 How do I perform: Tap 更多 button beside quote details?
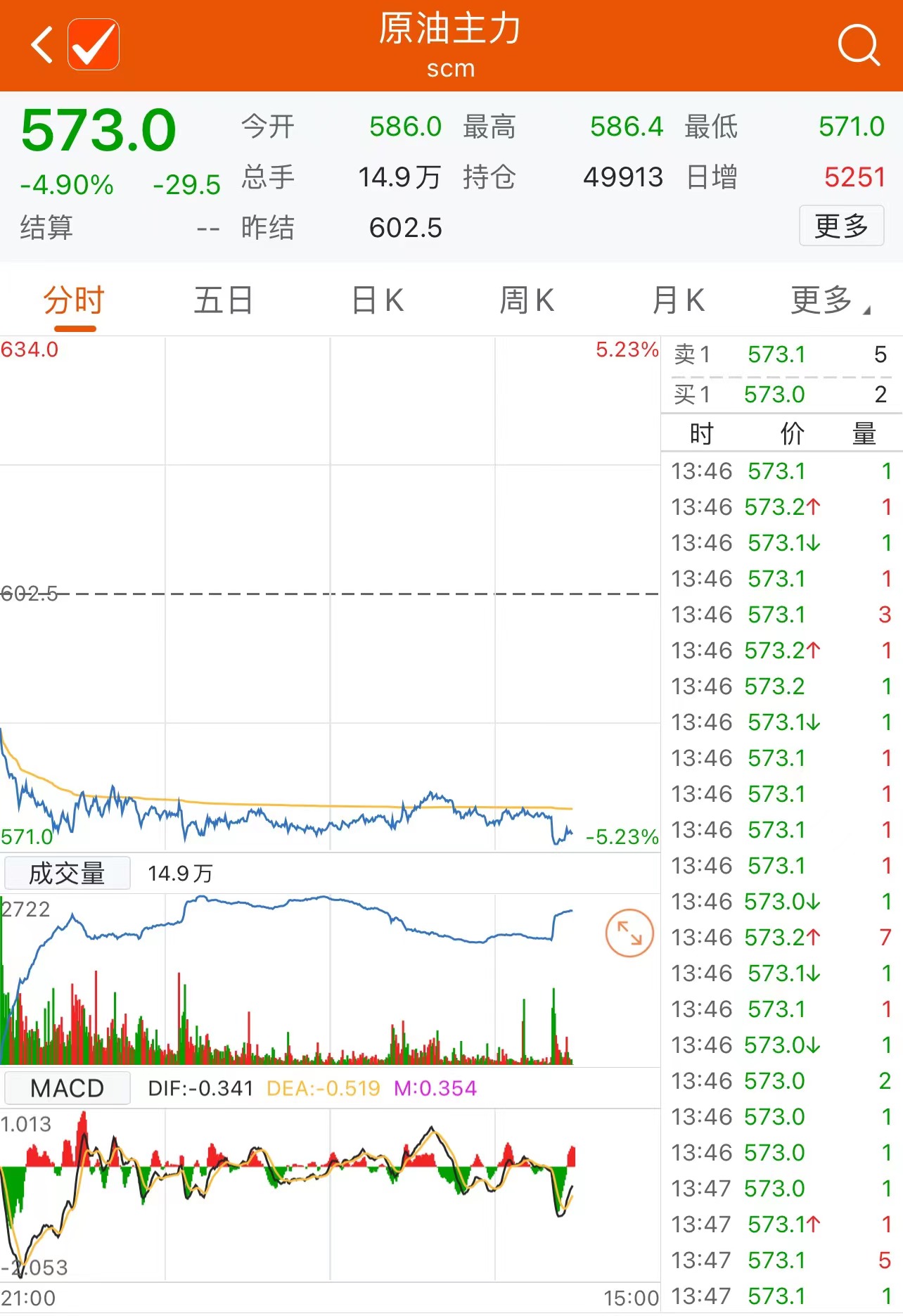841,226
